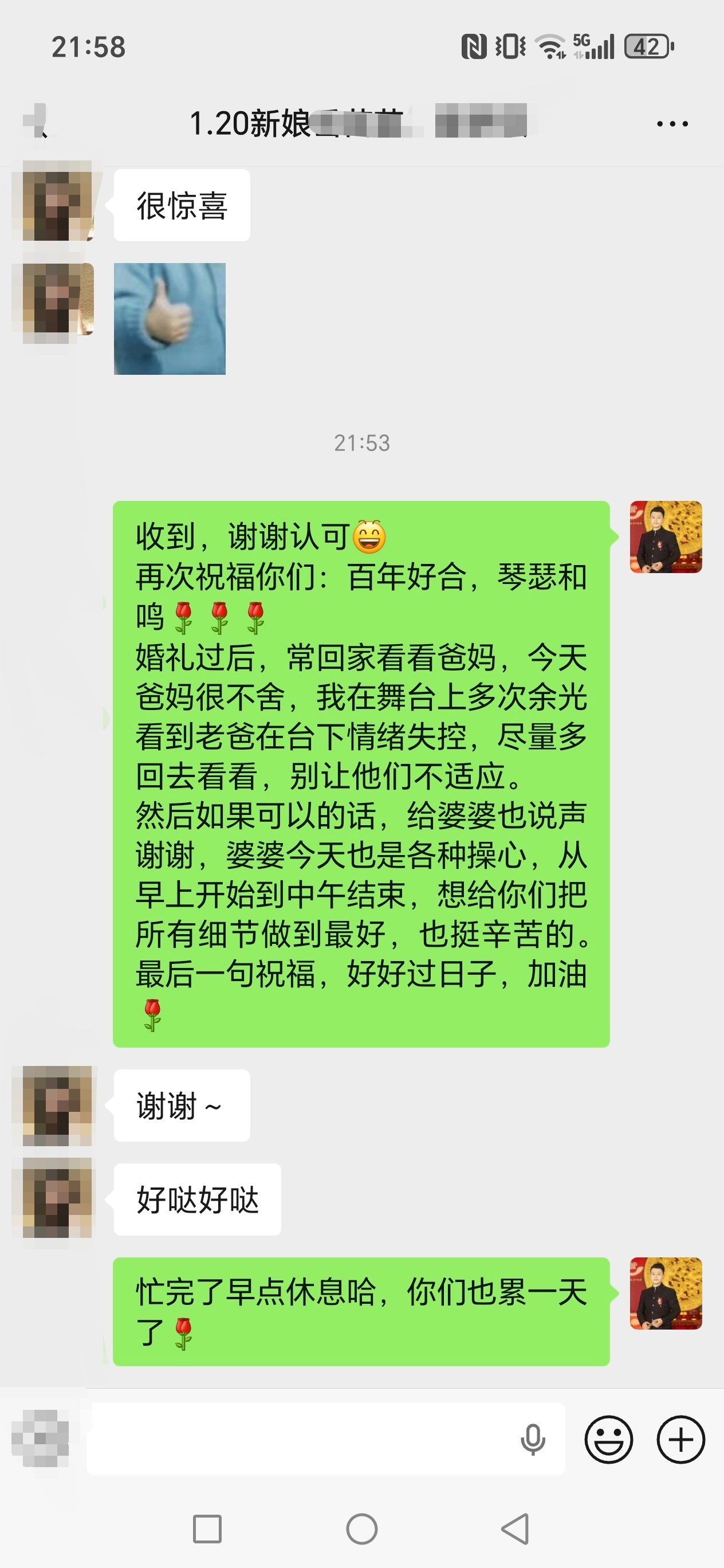Return to the home screen
Screen dimensions: 724x1568
(362, 1528)
